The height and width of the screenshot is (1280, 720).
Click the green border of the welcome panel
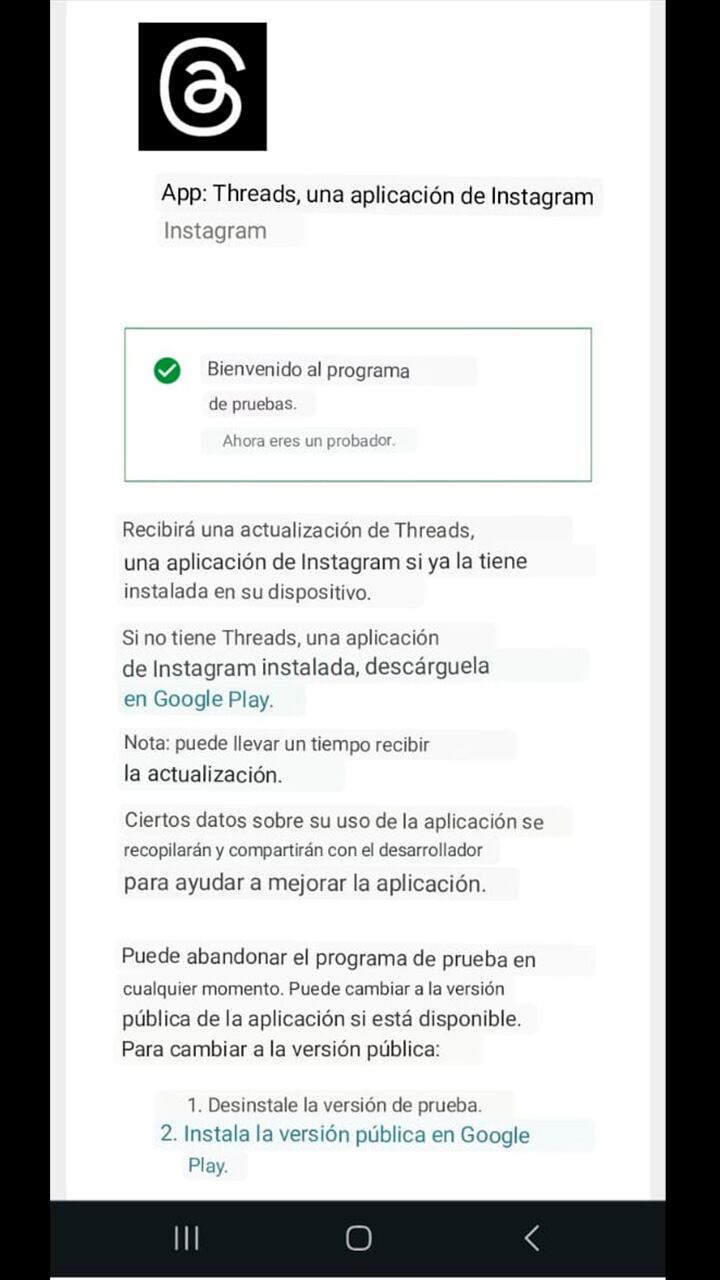(357, 327)
